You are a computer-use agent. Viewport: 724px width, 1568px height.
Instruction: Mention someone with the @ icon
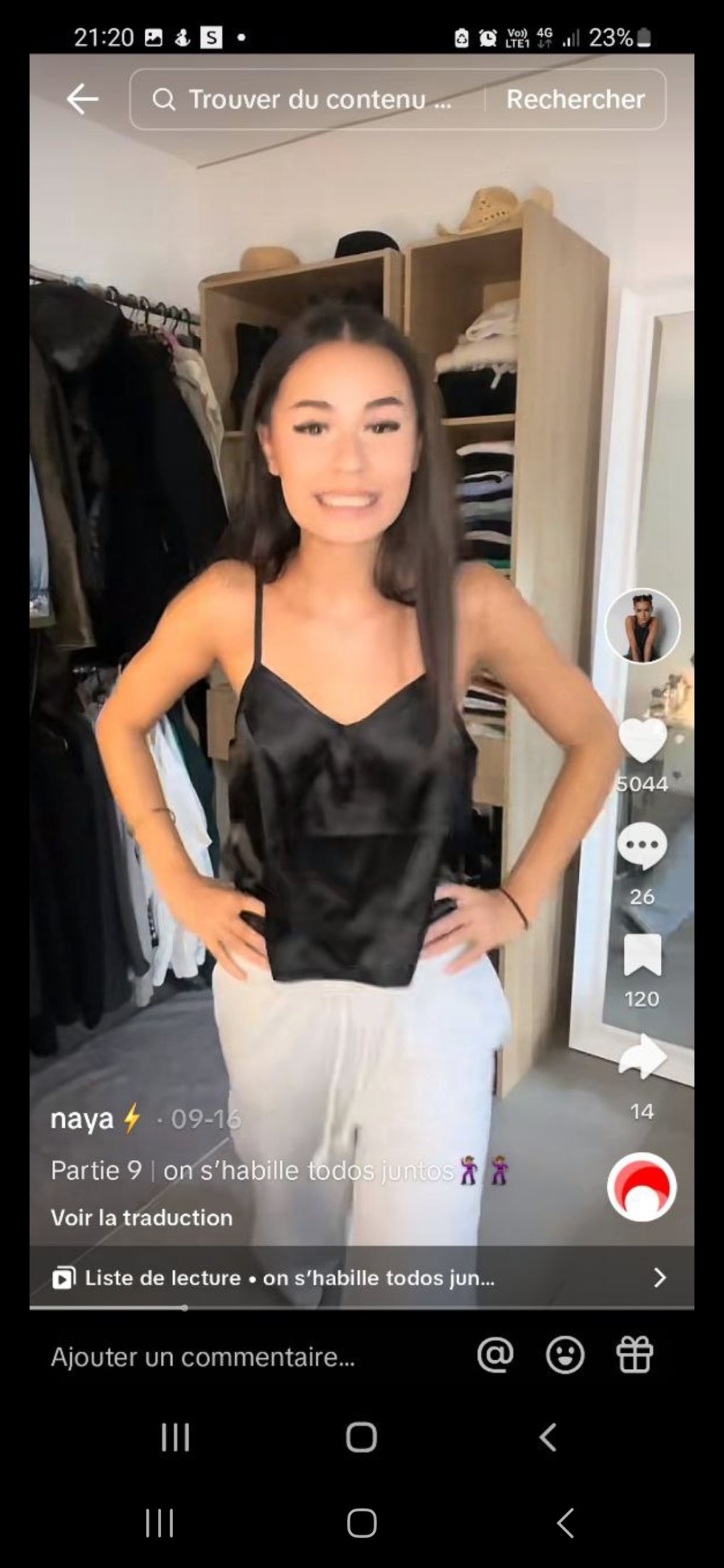point(495,1355)
